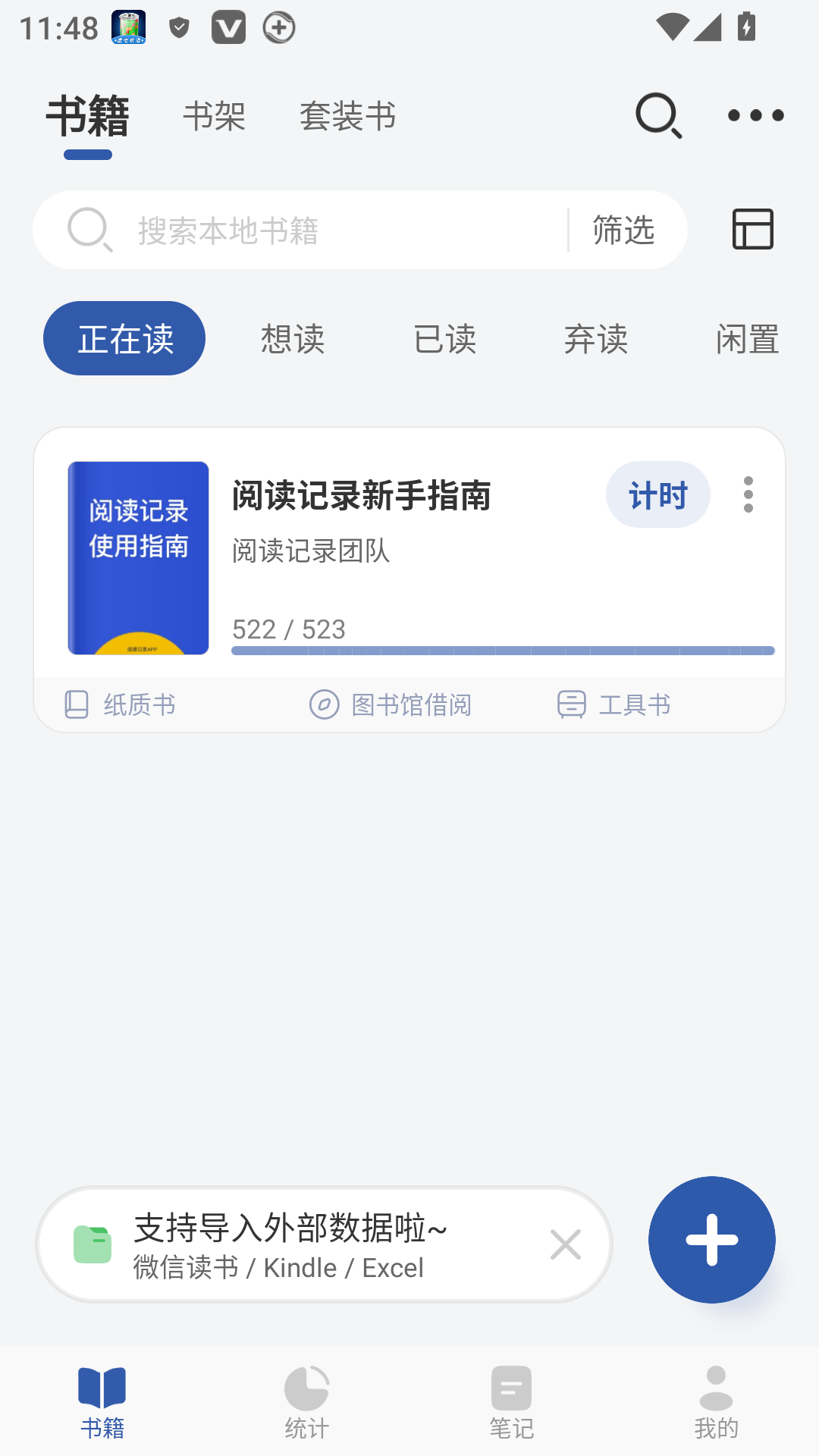Viewport: 819px width, 1456px height.
Task: Dismiss the import data announcement banner
Action: (x=565, y=1244)
